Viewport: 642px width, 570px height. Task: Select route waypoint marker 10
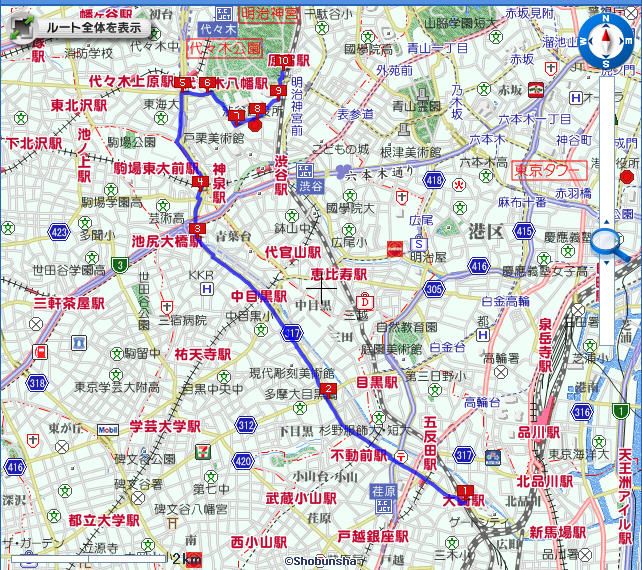[x=285, y=61]
